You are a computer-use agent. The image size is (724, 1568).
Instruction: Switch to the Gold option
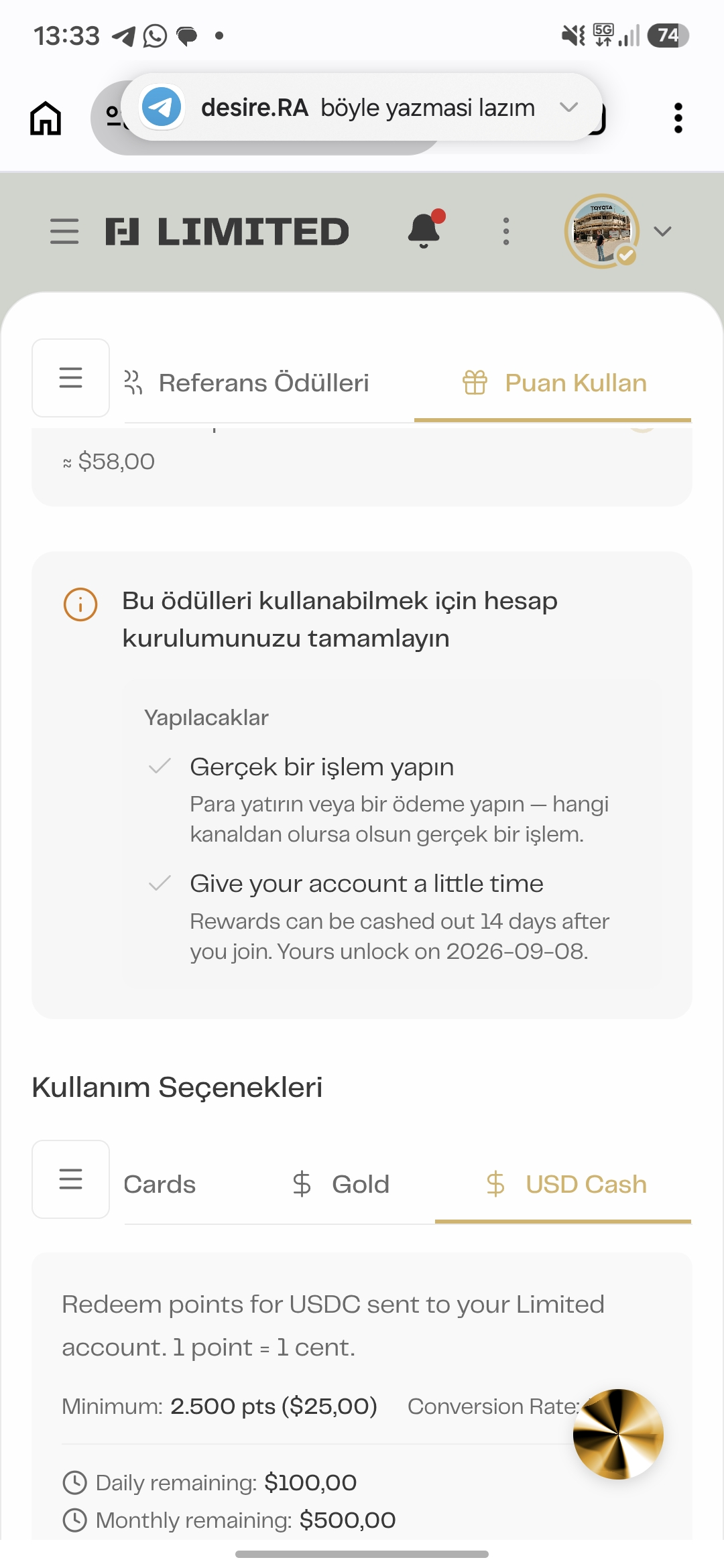pos(341,1184)
